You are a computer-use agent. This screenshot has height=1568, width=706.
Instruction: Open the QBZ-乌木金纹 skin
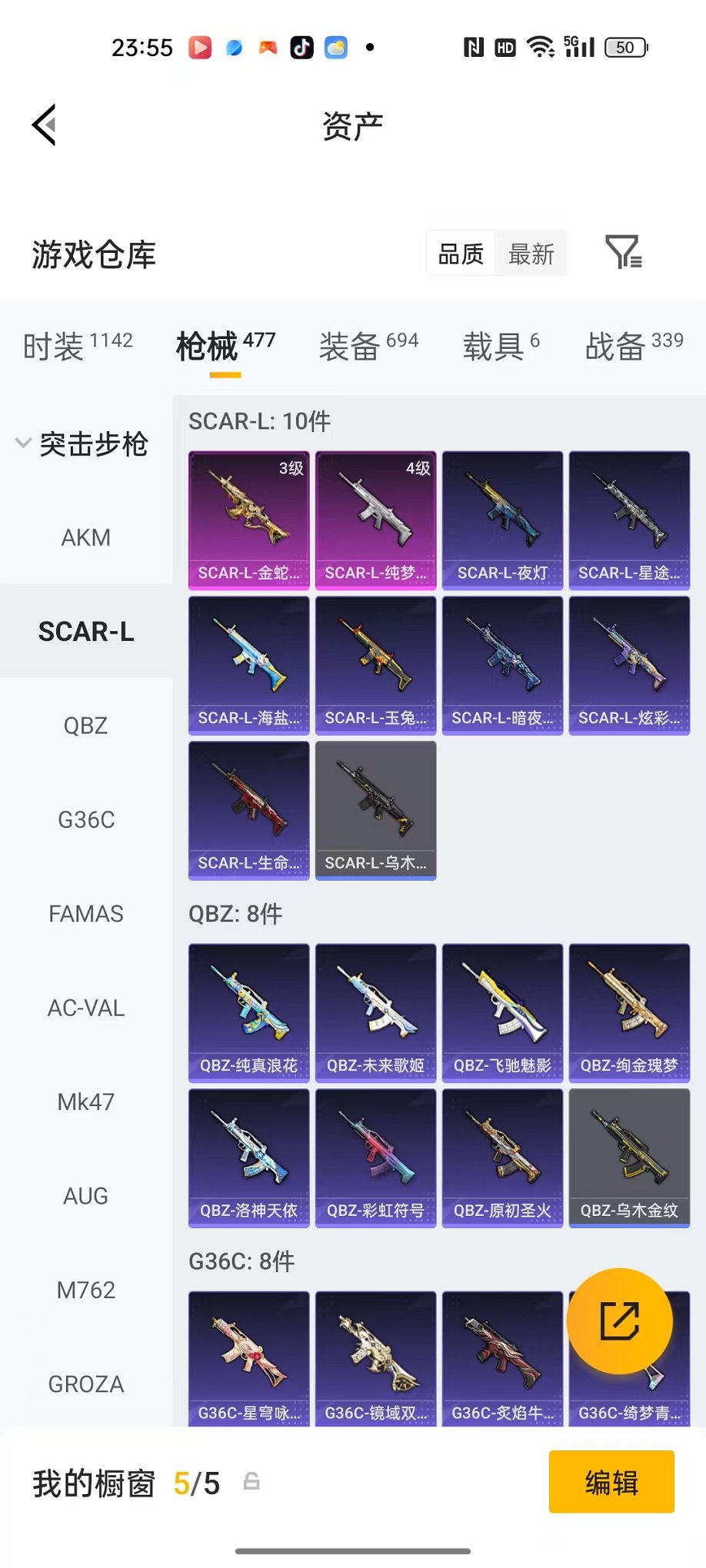(630, 1158)
